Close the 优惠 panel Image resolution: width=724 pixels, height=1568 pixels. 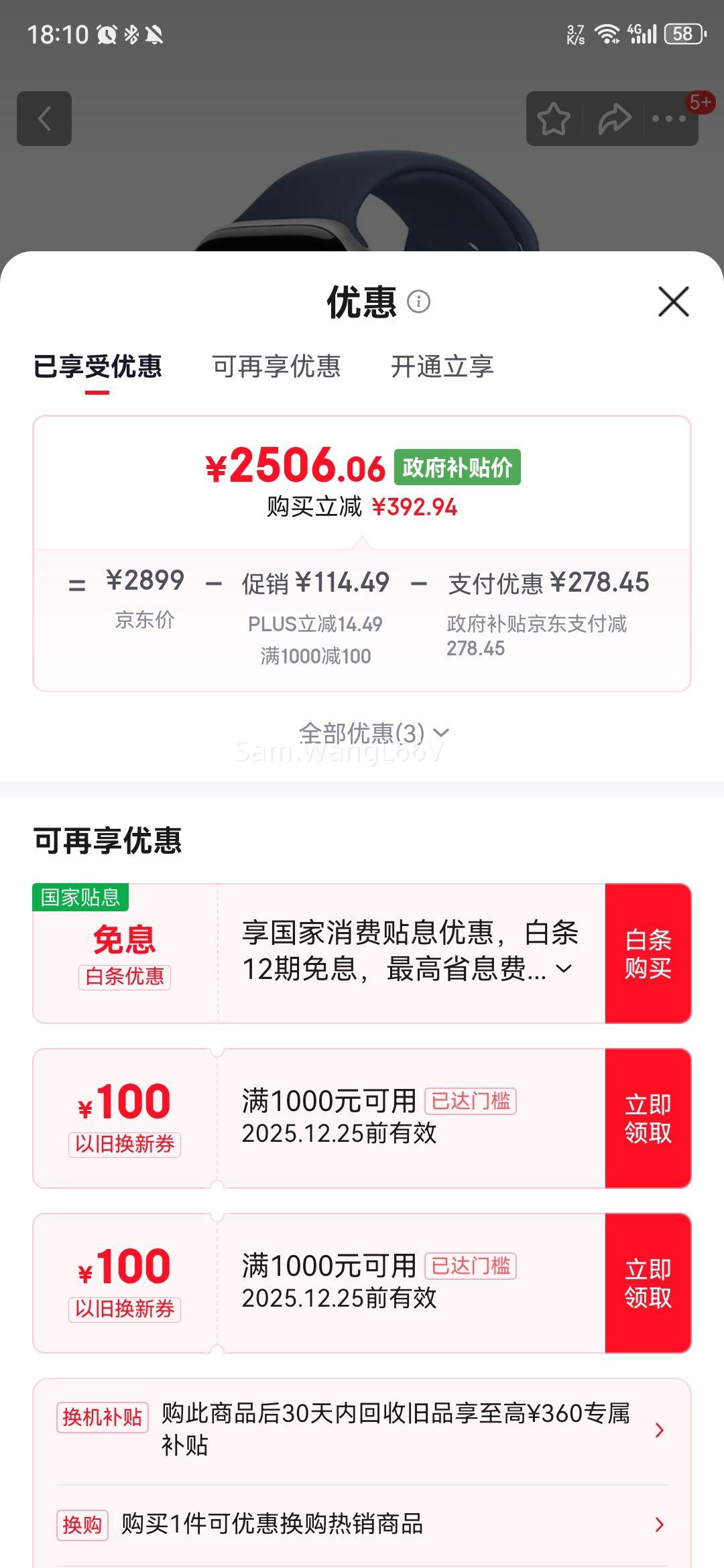[x=674, y=302]
